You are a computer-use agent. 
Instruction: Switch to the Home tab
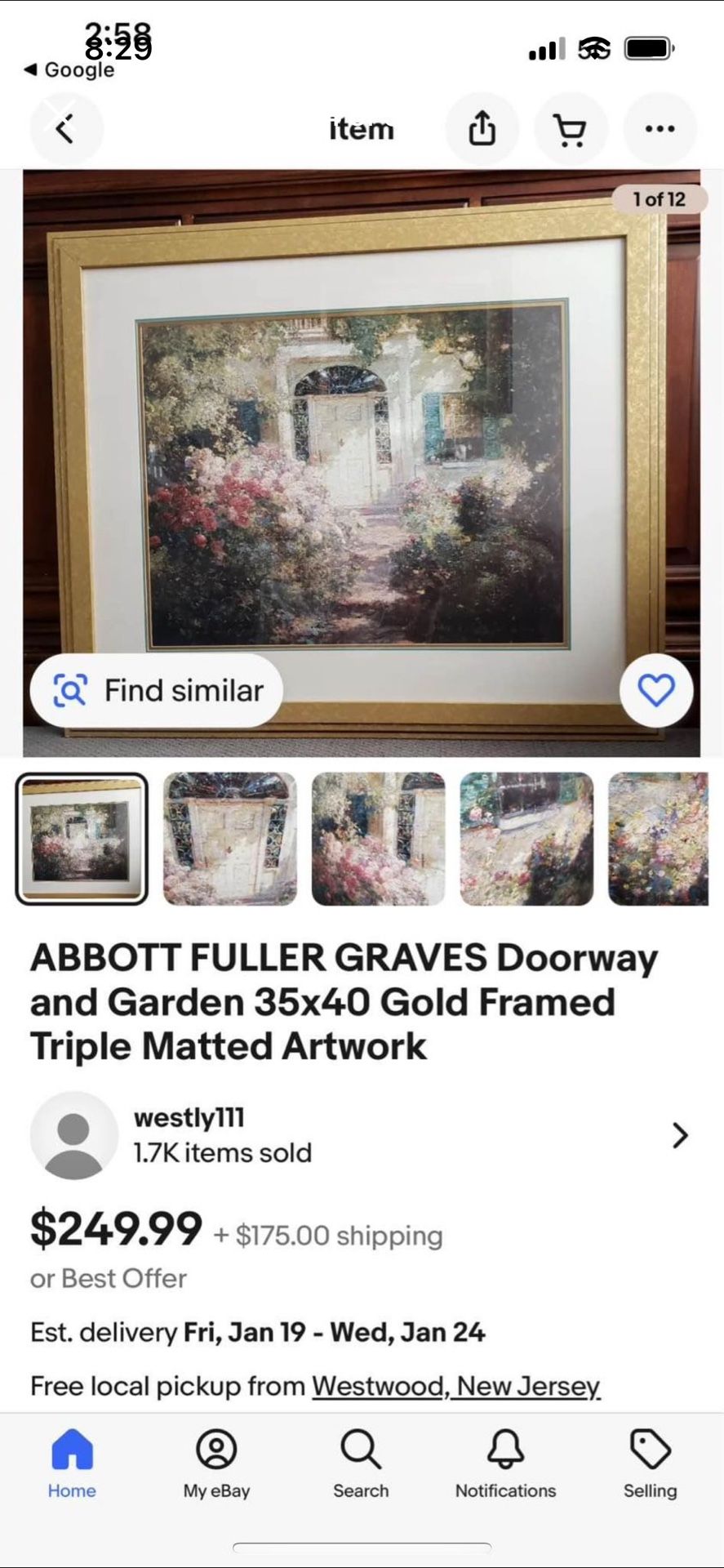coord(72,1463)
